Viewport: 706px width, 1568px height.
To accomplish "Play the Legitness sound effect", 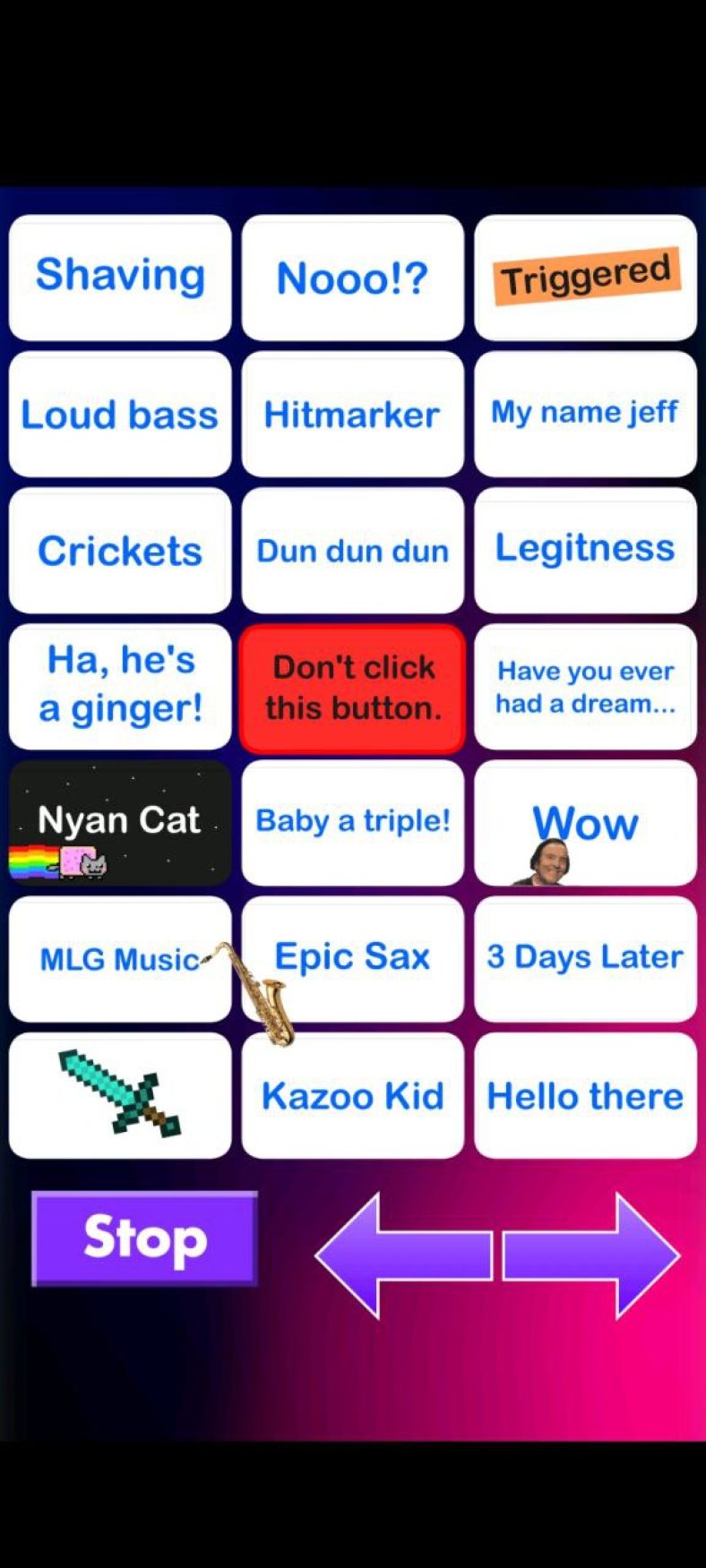I will (584, 550).
